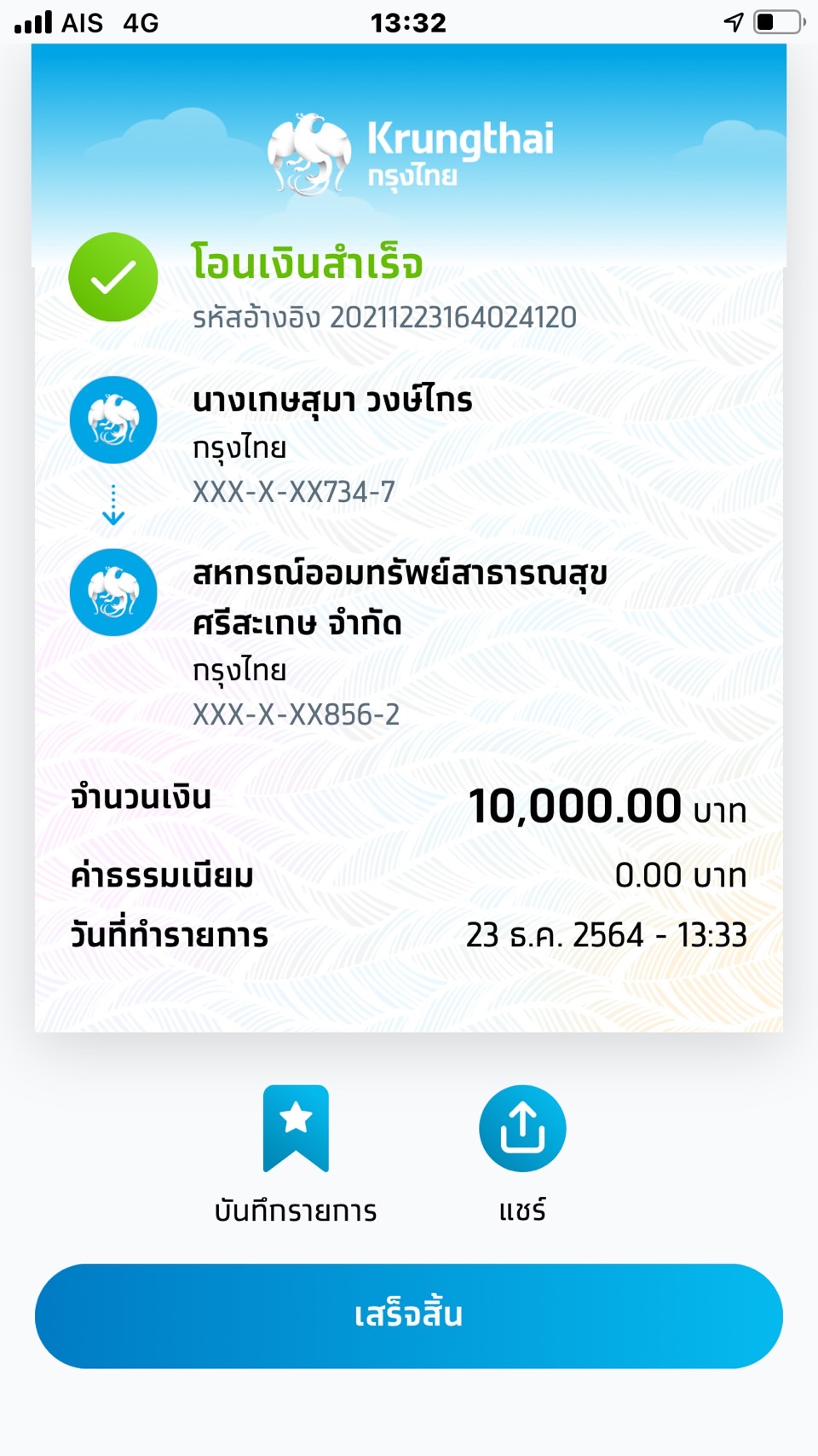Viewport: 818px width, 1456px height.
Task: Save this transfer slip (บันทึกรายการ)
Action: pyautogui.click(x=296, y=1130)
